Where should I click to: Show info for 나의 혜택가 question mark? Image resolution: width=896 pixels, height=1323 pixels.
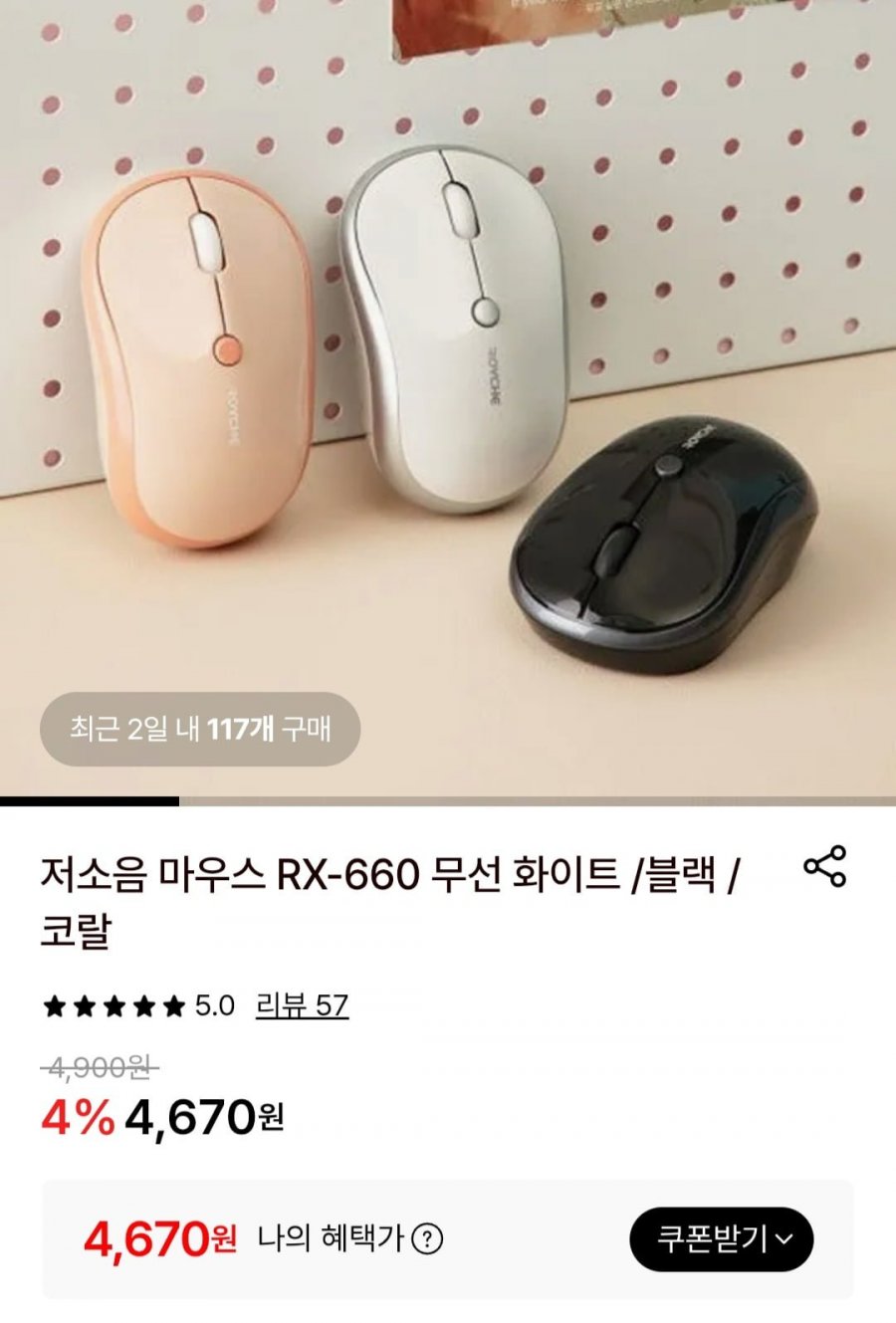tap(427, 1239)
